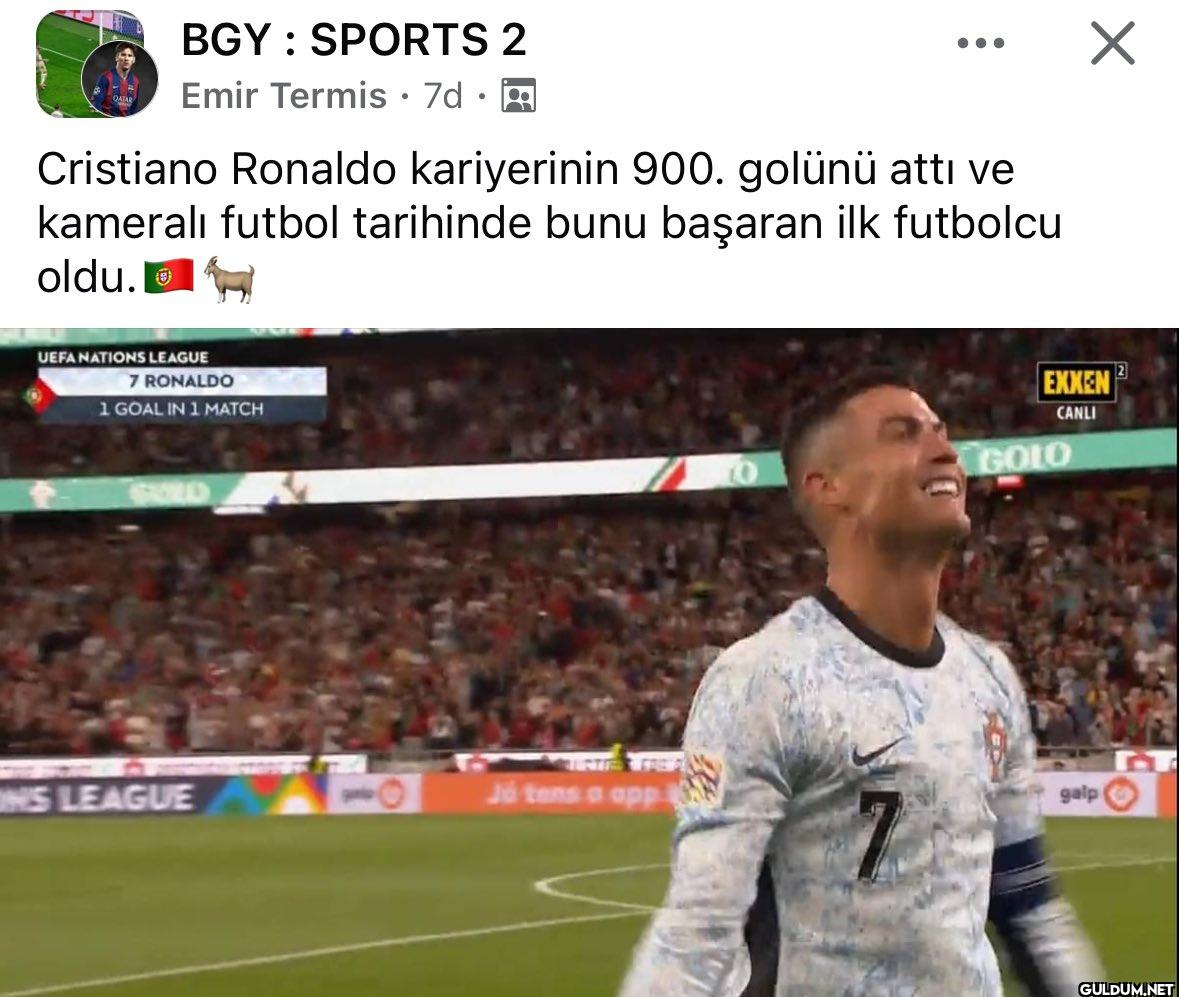This screenshot has height=997, width=1179.
Task: Open the post options three-dot menu
Action: [x=980, y=43]
